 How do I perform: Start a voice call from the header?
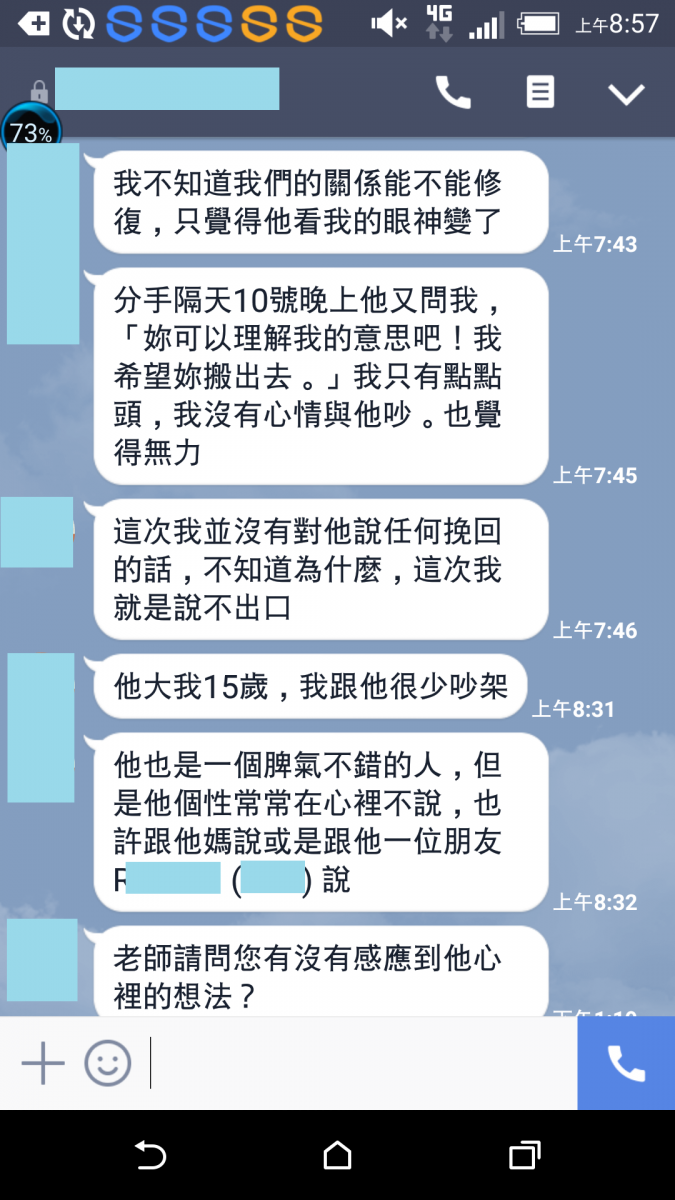tap(453, 93)
